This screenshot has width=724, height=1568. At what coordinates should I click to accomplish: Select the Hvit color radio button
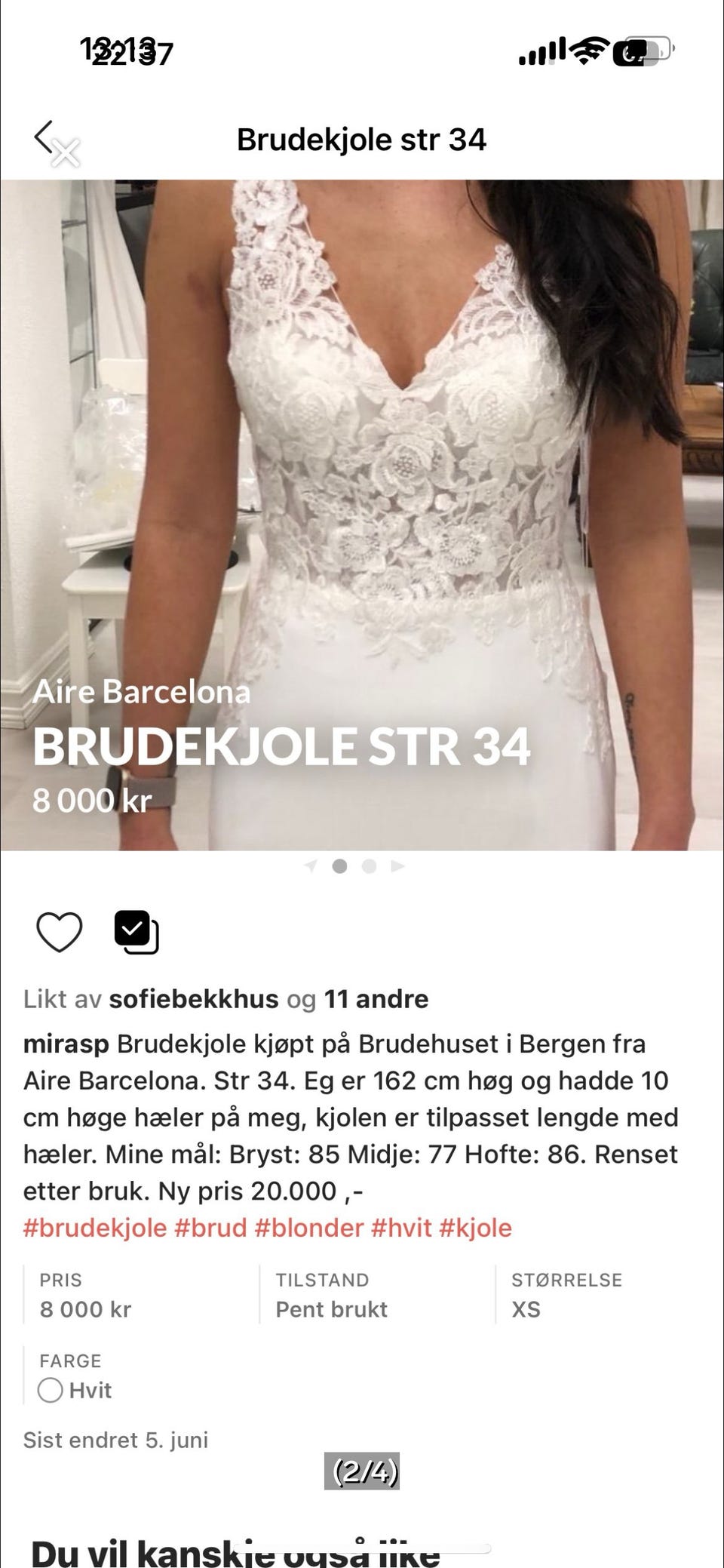coord(50,1389)
